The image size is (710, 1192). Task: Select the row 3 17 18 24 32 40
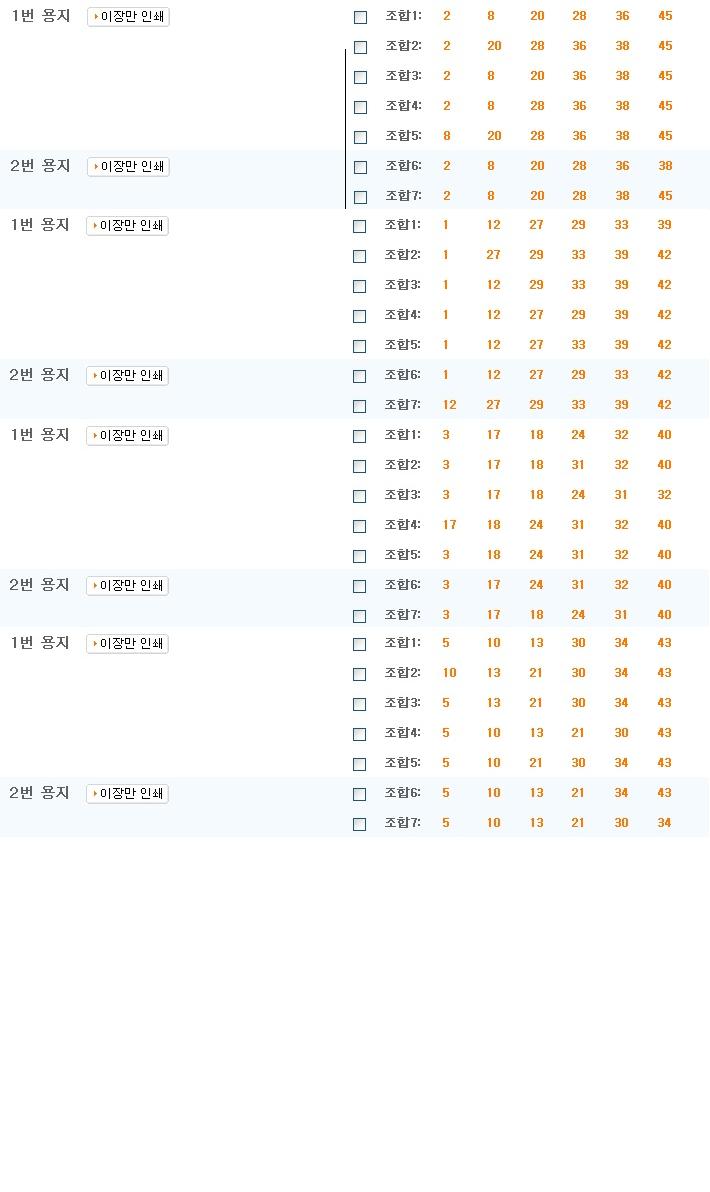click(359, 436)
